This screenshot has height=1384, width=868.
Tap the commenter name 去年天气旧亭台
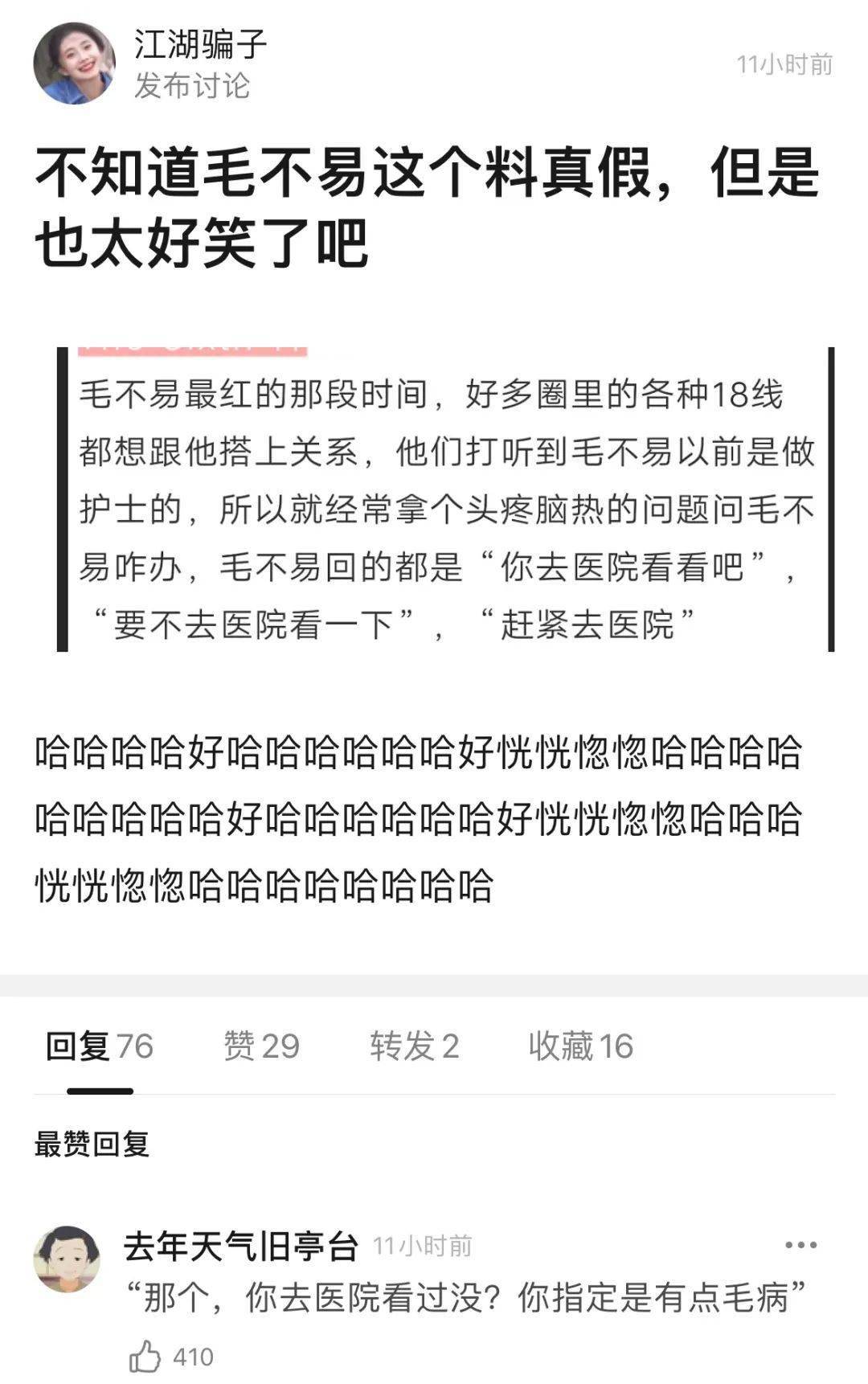240,1247
